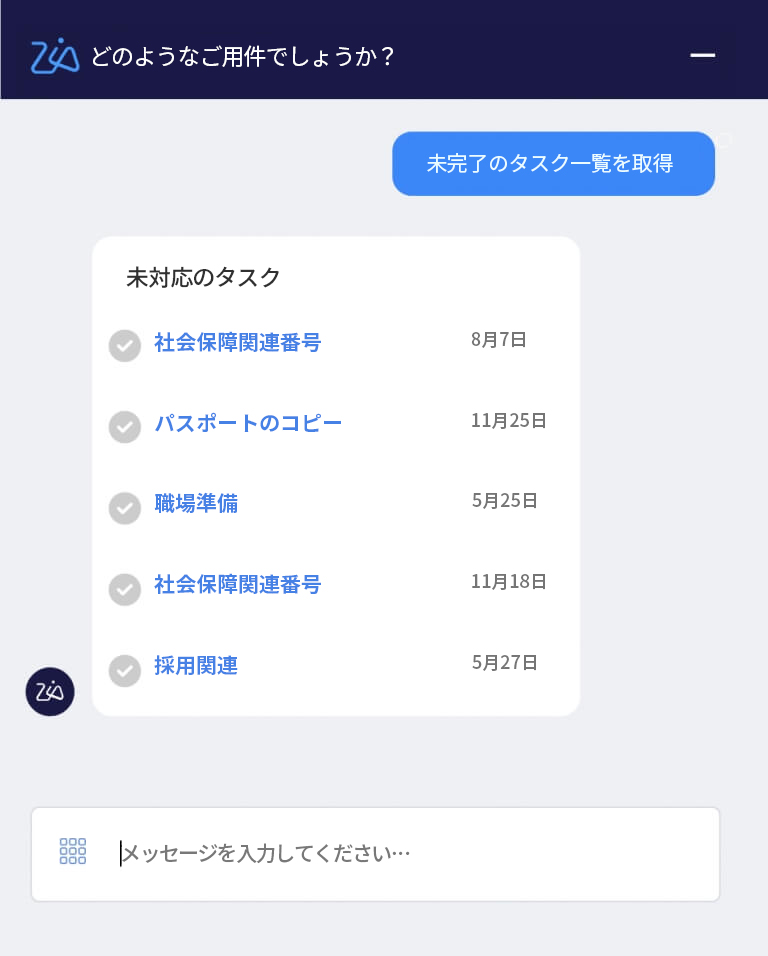Mark the 社会保障関連番号 task due 8月7日 complete

click(x=124, y=344)
